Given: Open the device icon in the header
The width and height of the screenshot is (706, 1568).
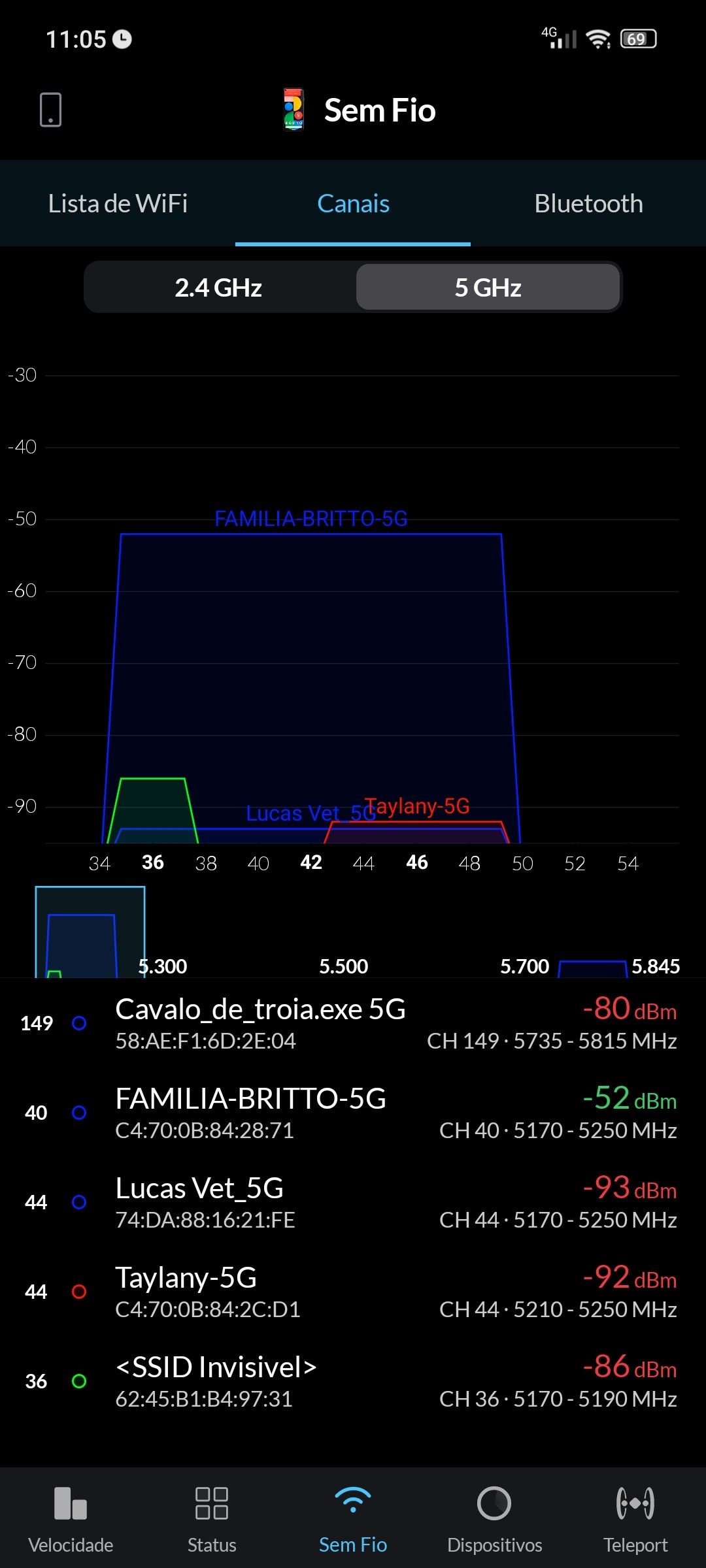Looking at the screenshot, I should 50,110.
